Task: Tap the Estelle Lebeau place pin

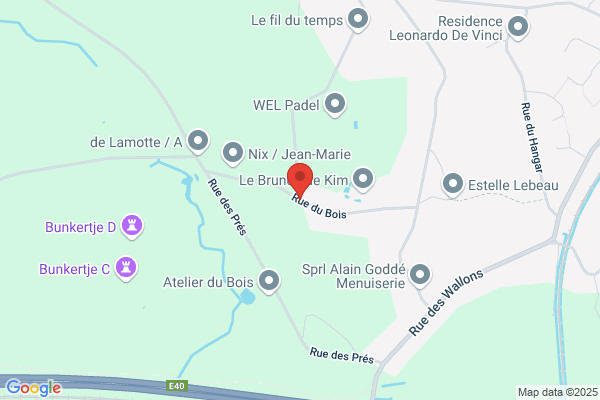Action: point(453,185)
